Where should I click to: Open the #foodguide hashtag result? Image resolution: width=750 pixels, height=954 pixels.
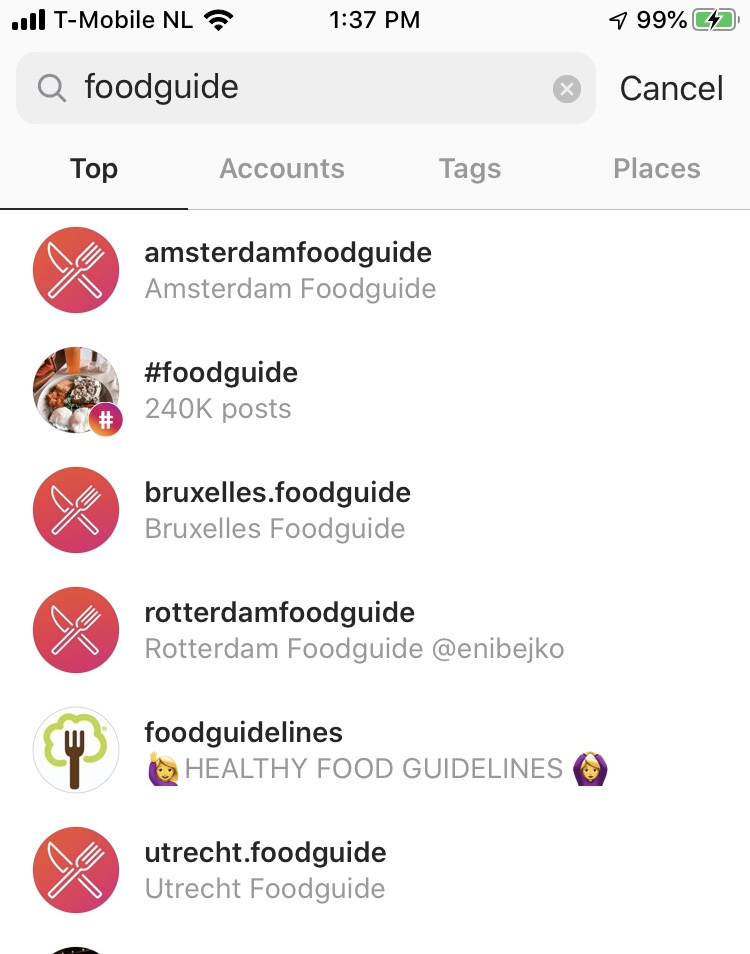click(x=221, y=390)
